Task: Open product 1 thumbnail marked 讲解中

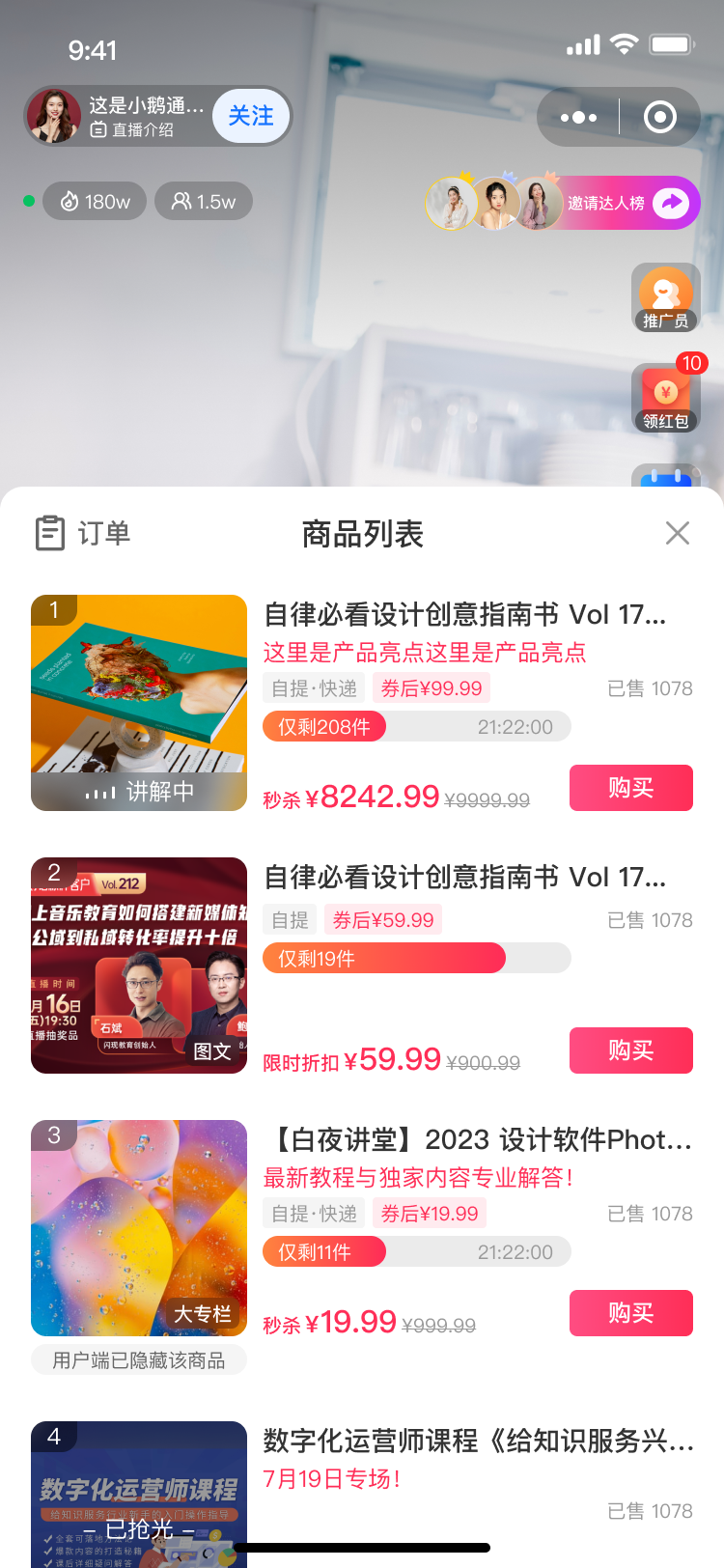Action: (x=139, y=703)
